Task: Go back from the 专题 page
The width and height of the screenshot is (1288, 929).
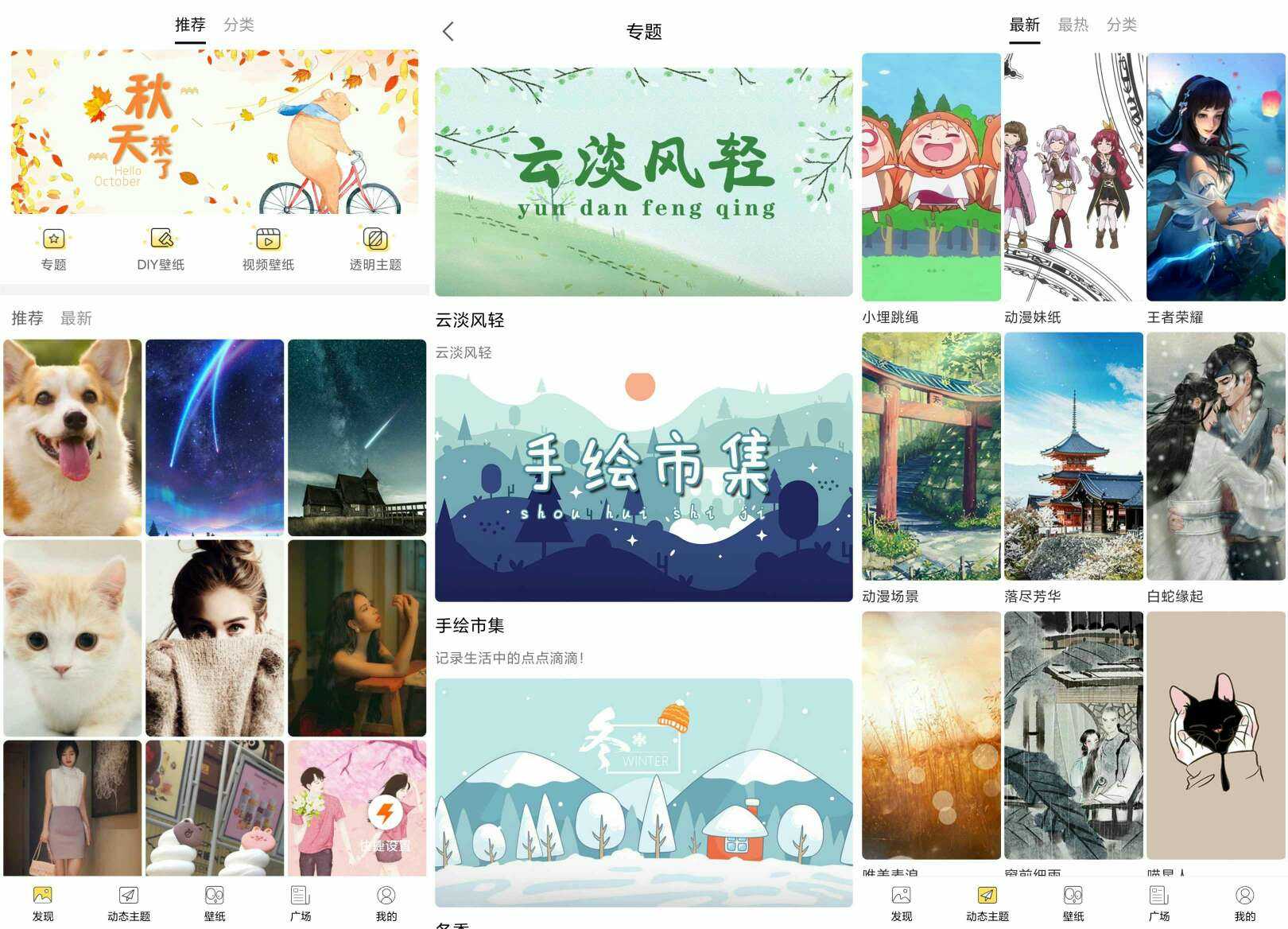Action: [x=448, y=32]
